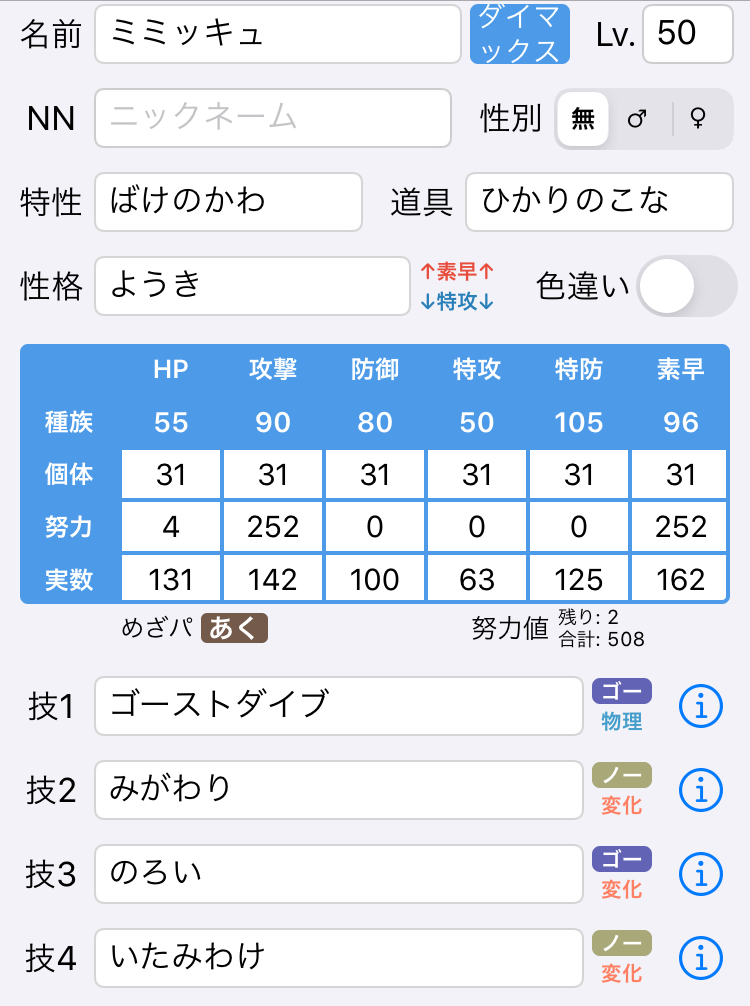Toggle the 色違い switch

coord(687,287)
